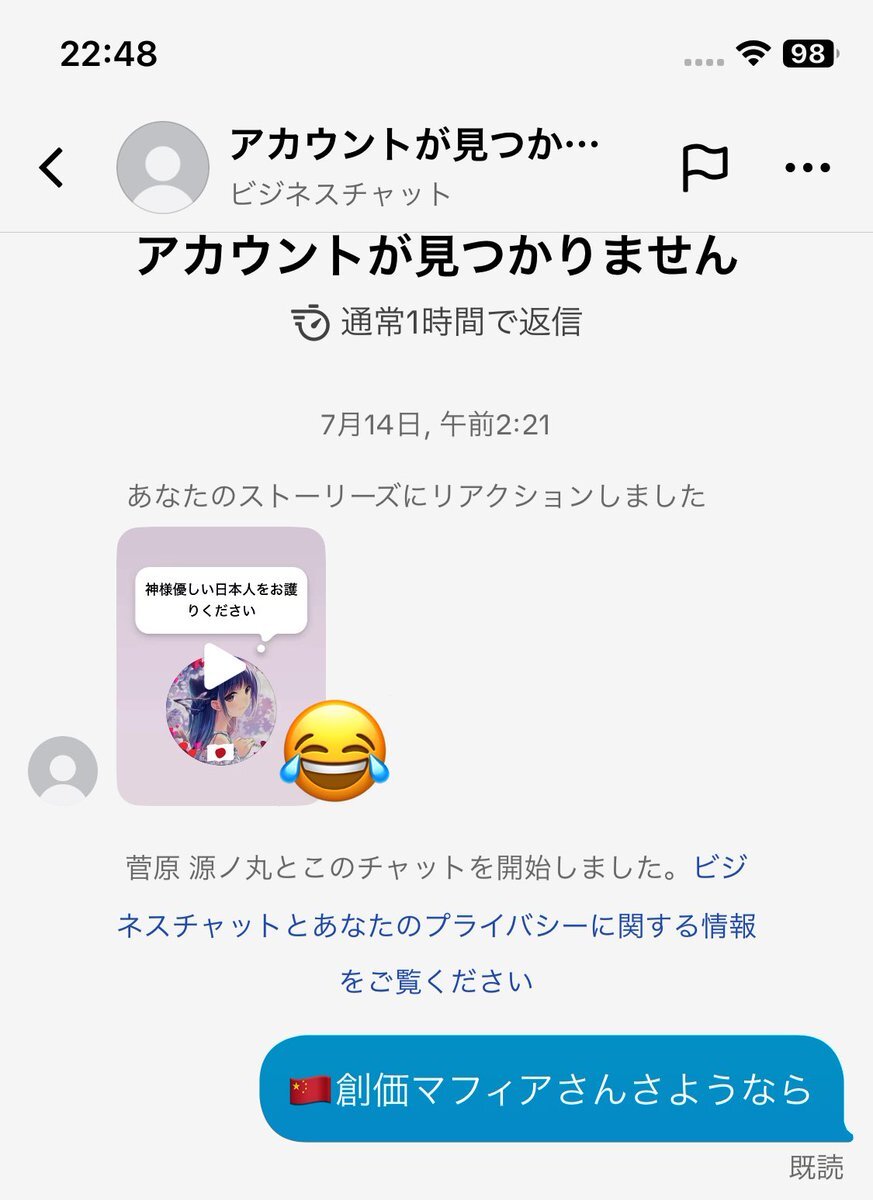Open the three-dot overflow menu

pos(808,168)
